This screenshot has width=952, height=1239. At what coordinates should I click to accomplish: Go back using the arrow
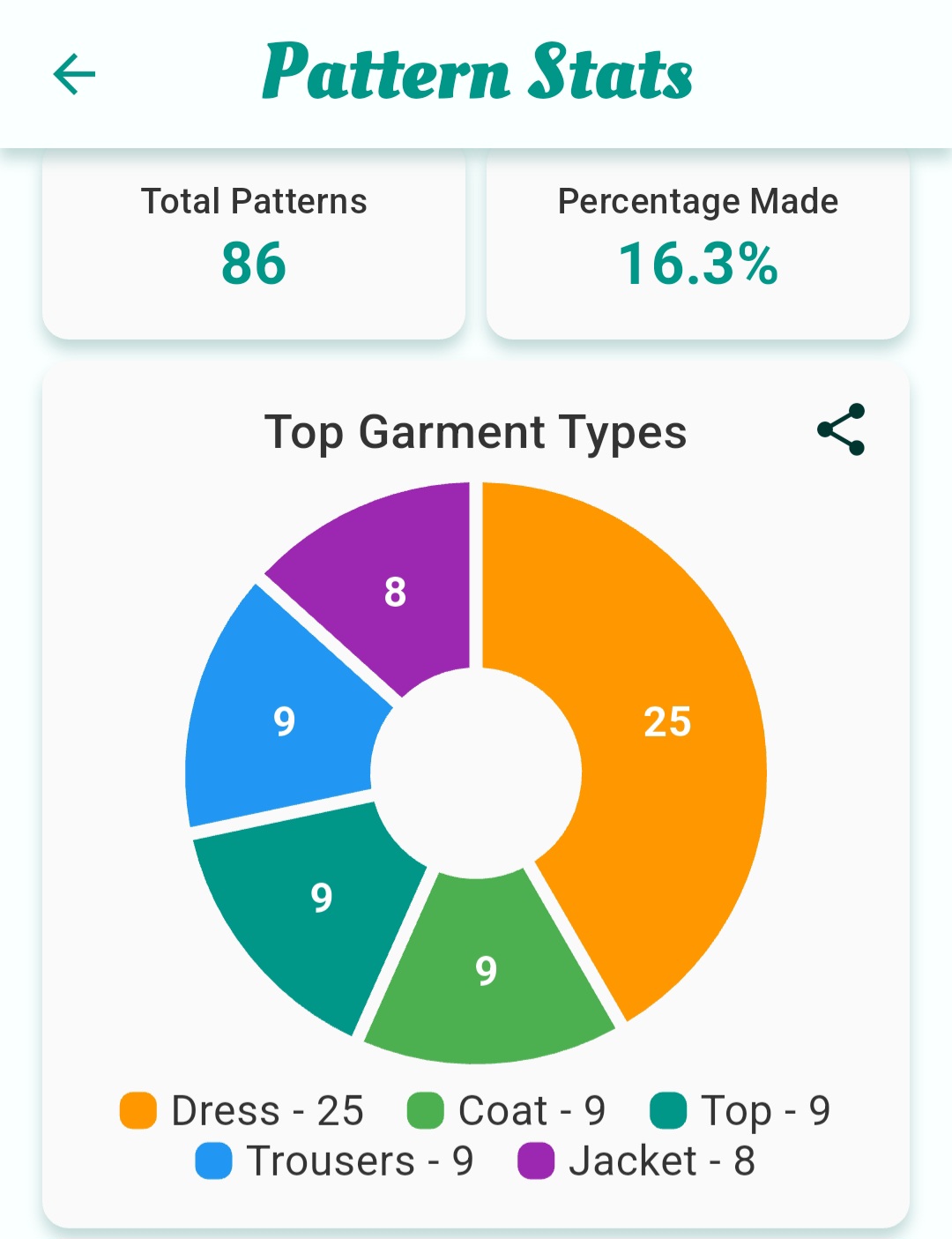[x=74, y=74]
